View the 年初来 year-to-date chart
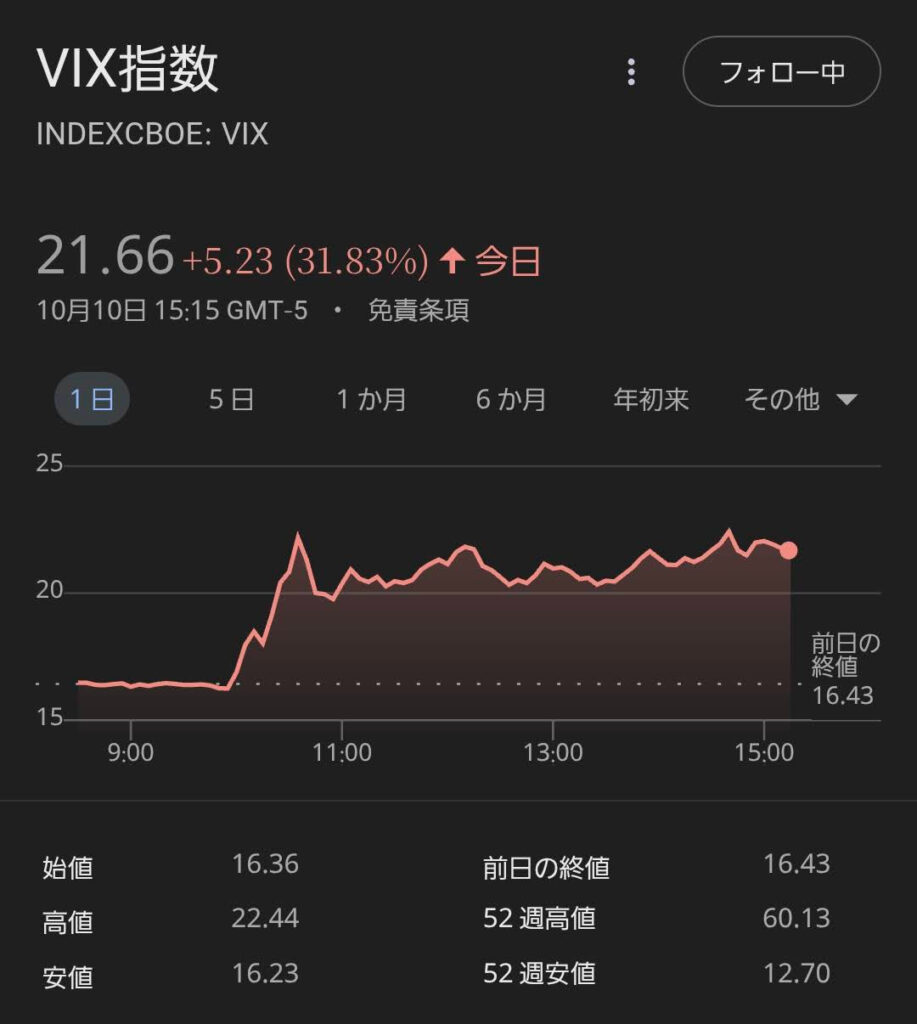The height and width of the screenshot is (1024, 917). (x=651, y=400)
